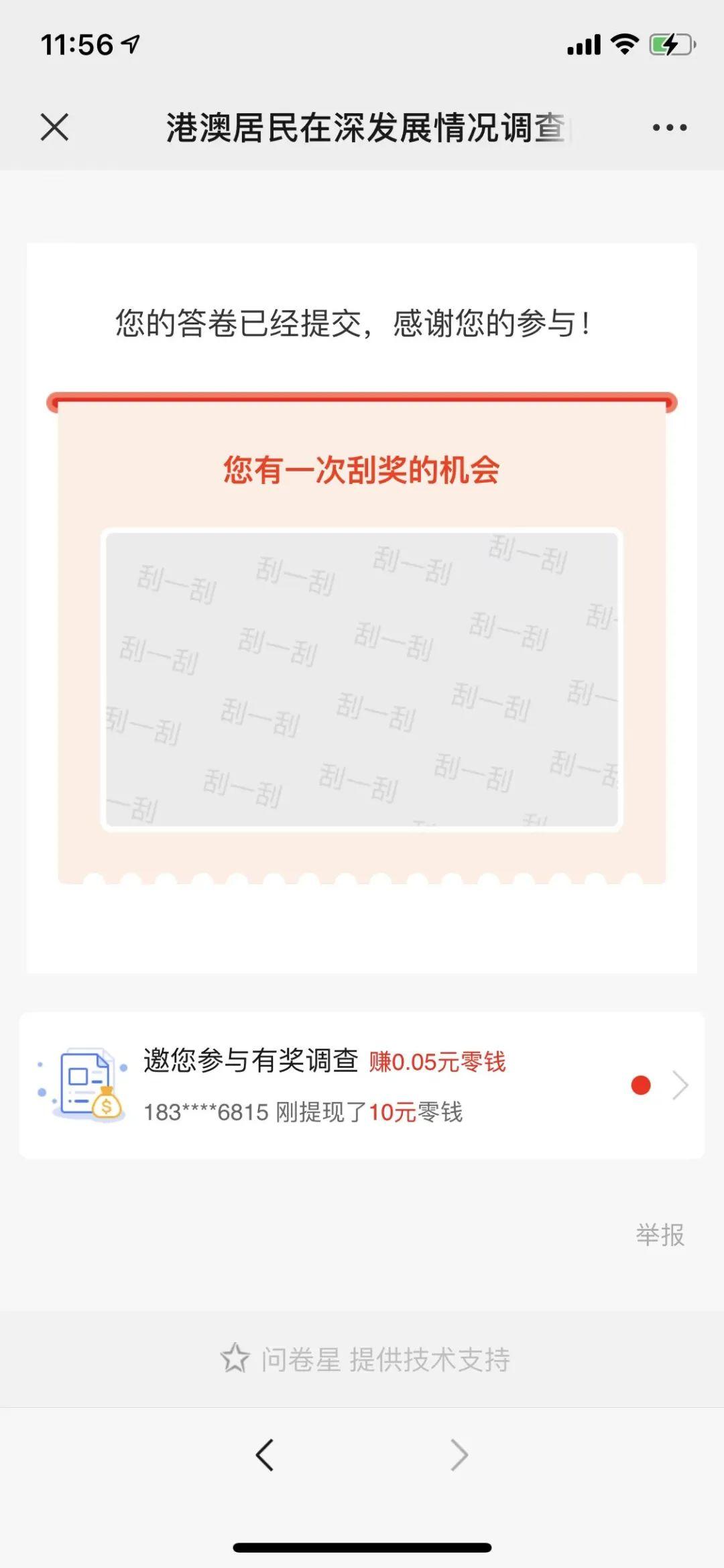Tap the 刮一刮 scratch card area

pos(361,679)
